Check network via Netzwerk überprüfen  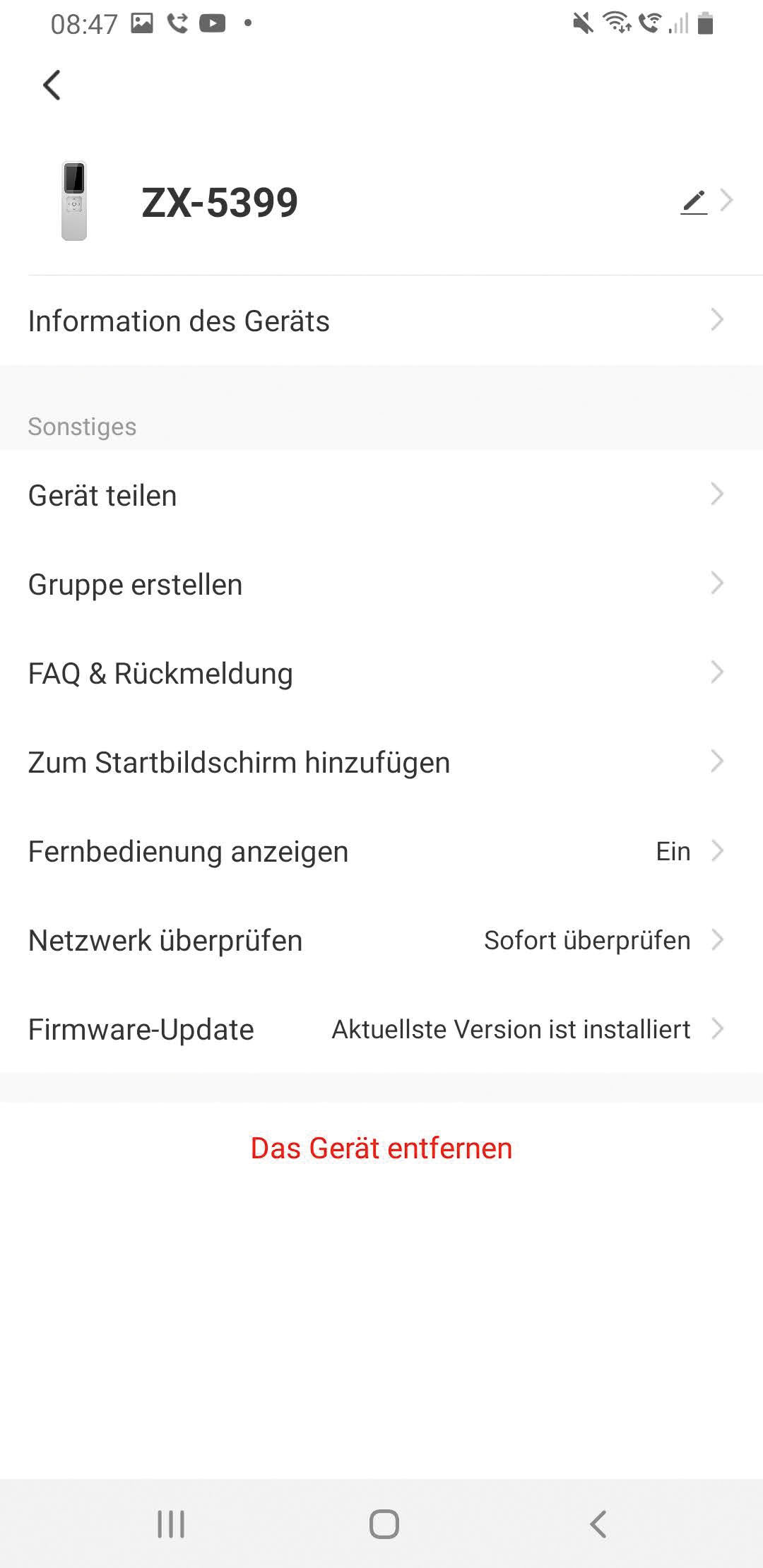coord(381,940)
